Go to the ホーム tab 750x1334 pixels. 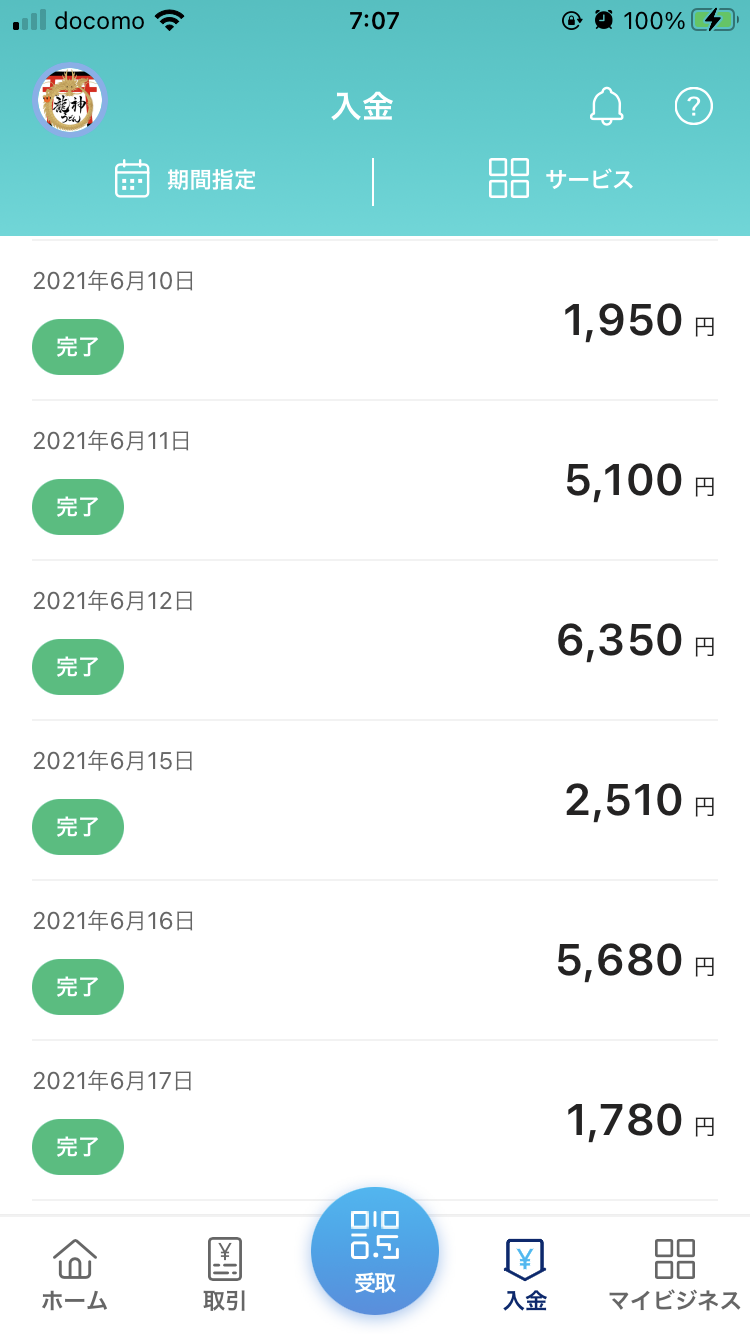[x=74, y=1273]
